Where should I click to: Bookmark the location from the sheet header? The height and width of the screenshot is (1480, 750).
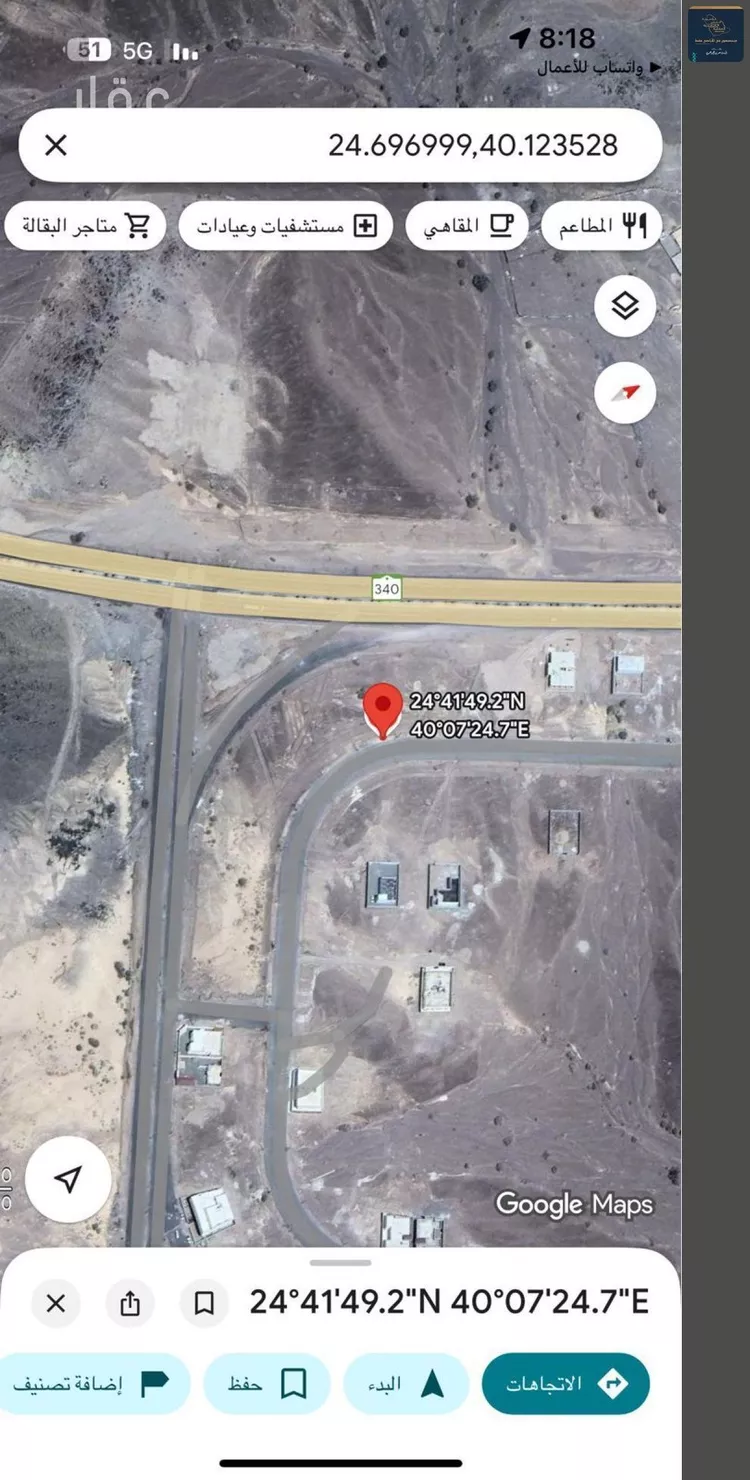204,1303
